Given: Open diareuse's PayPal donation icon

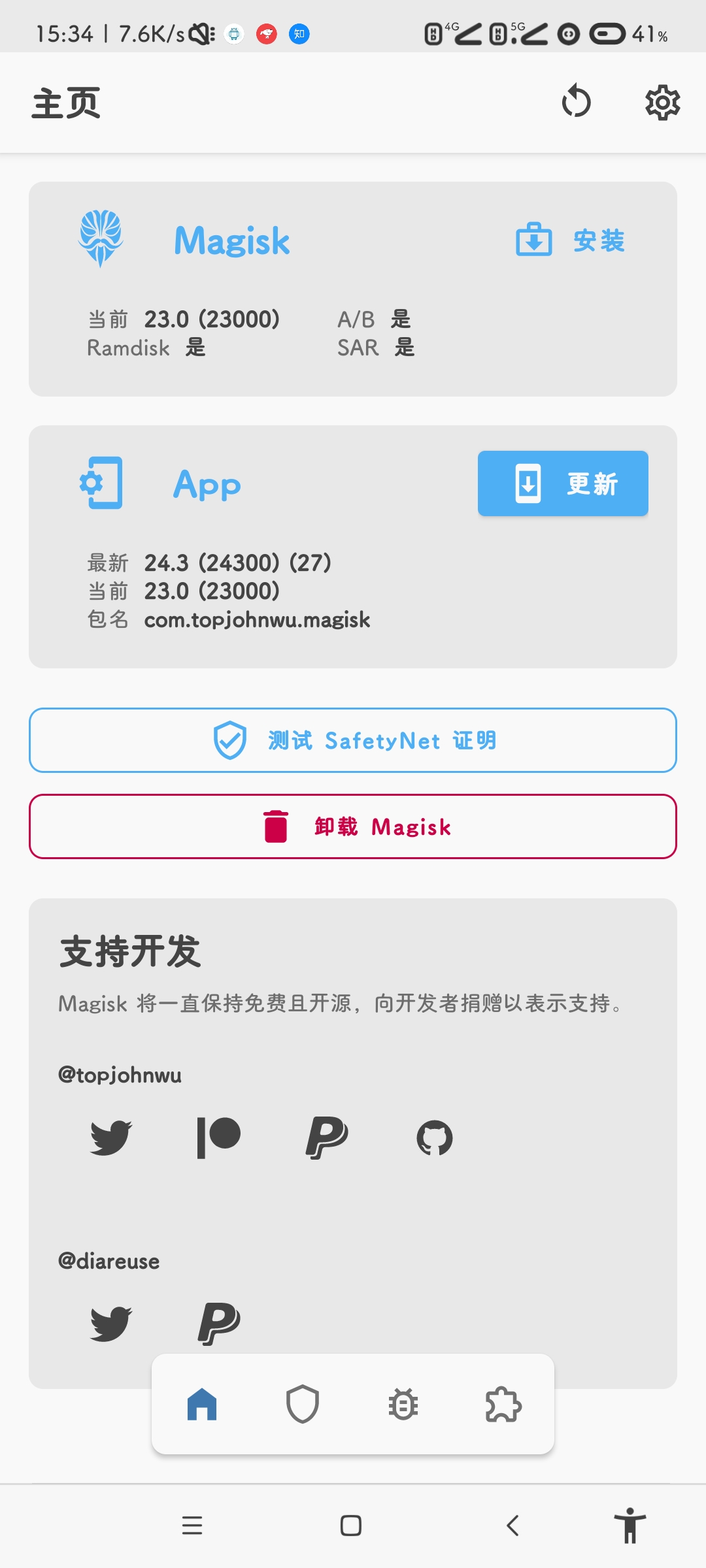Looking at the screenshot, I should (x=219, y=1323).
